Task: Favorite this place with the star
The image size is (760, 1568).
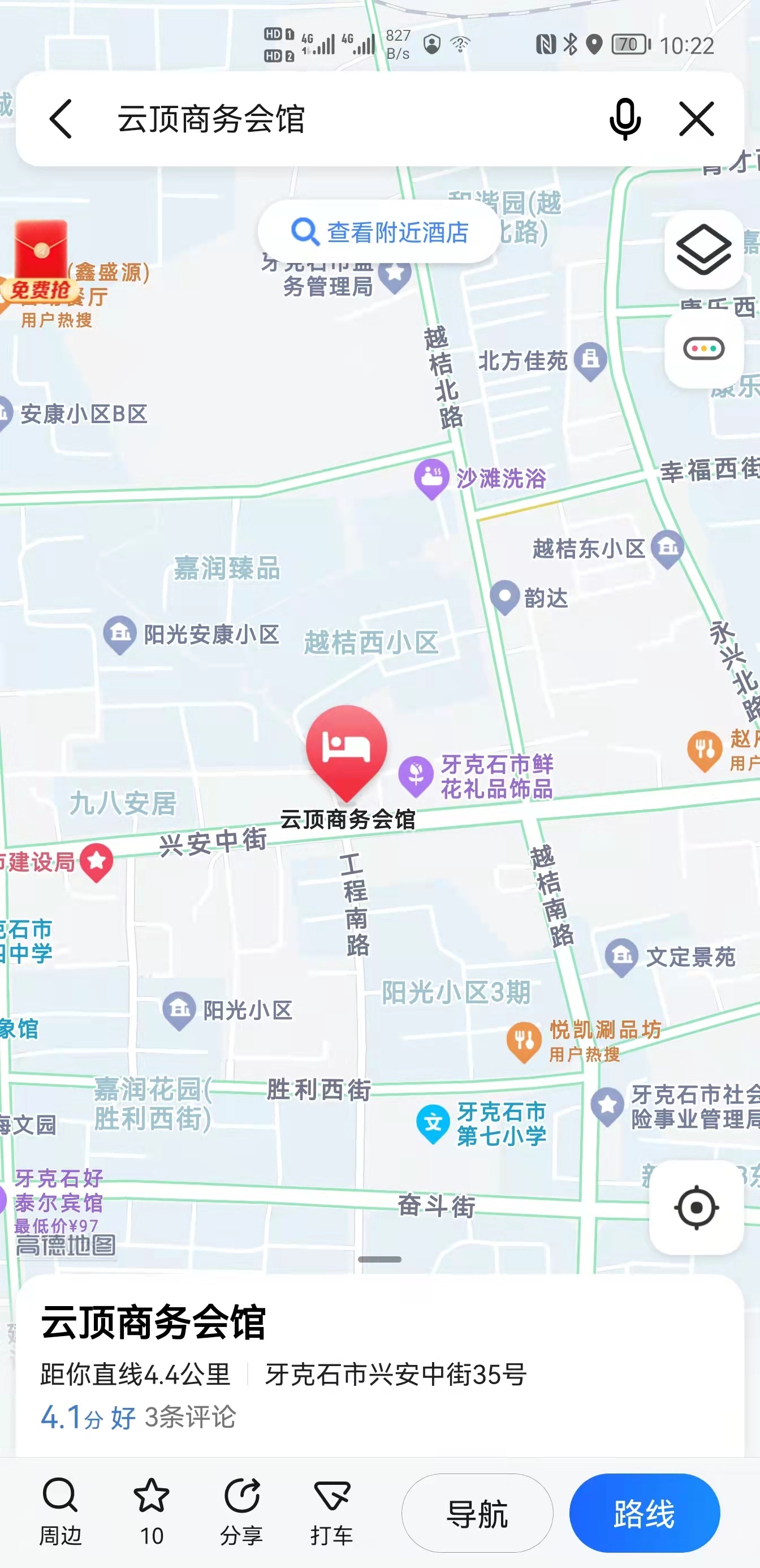Action: coord(151,1512)
